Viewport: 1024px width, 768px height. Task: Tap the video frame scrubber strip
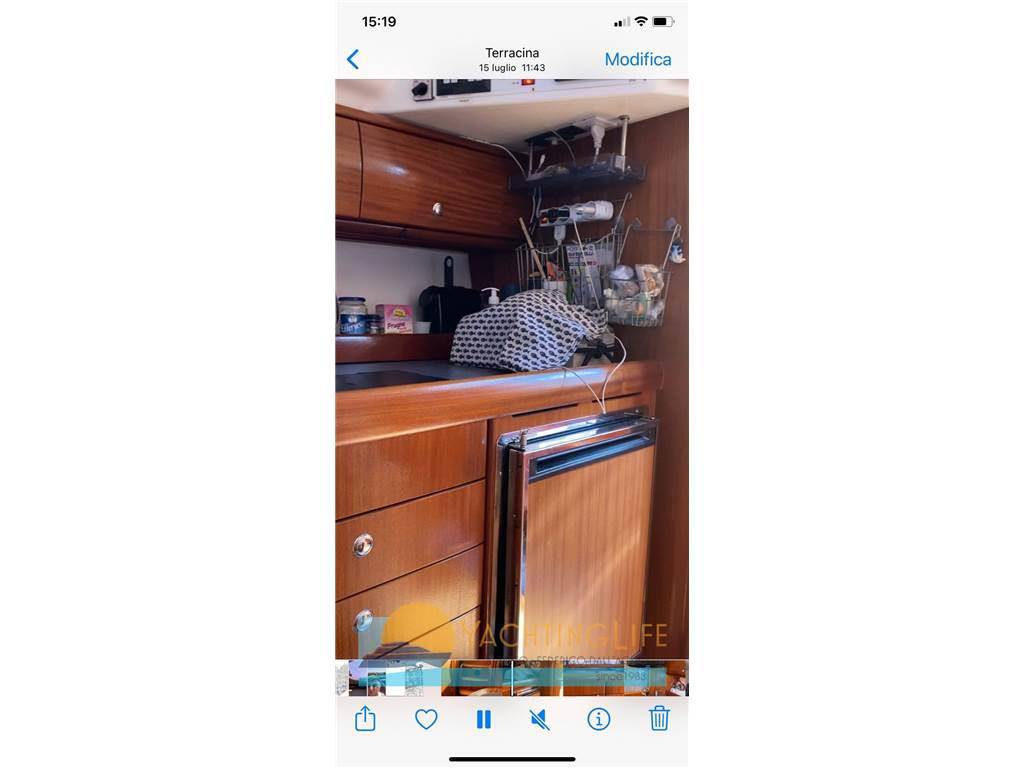(x=511, y=678)
